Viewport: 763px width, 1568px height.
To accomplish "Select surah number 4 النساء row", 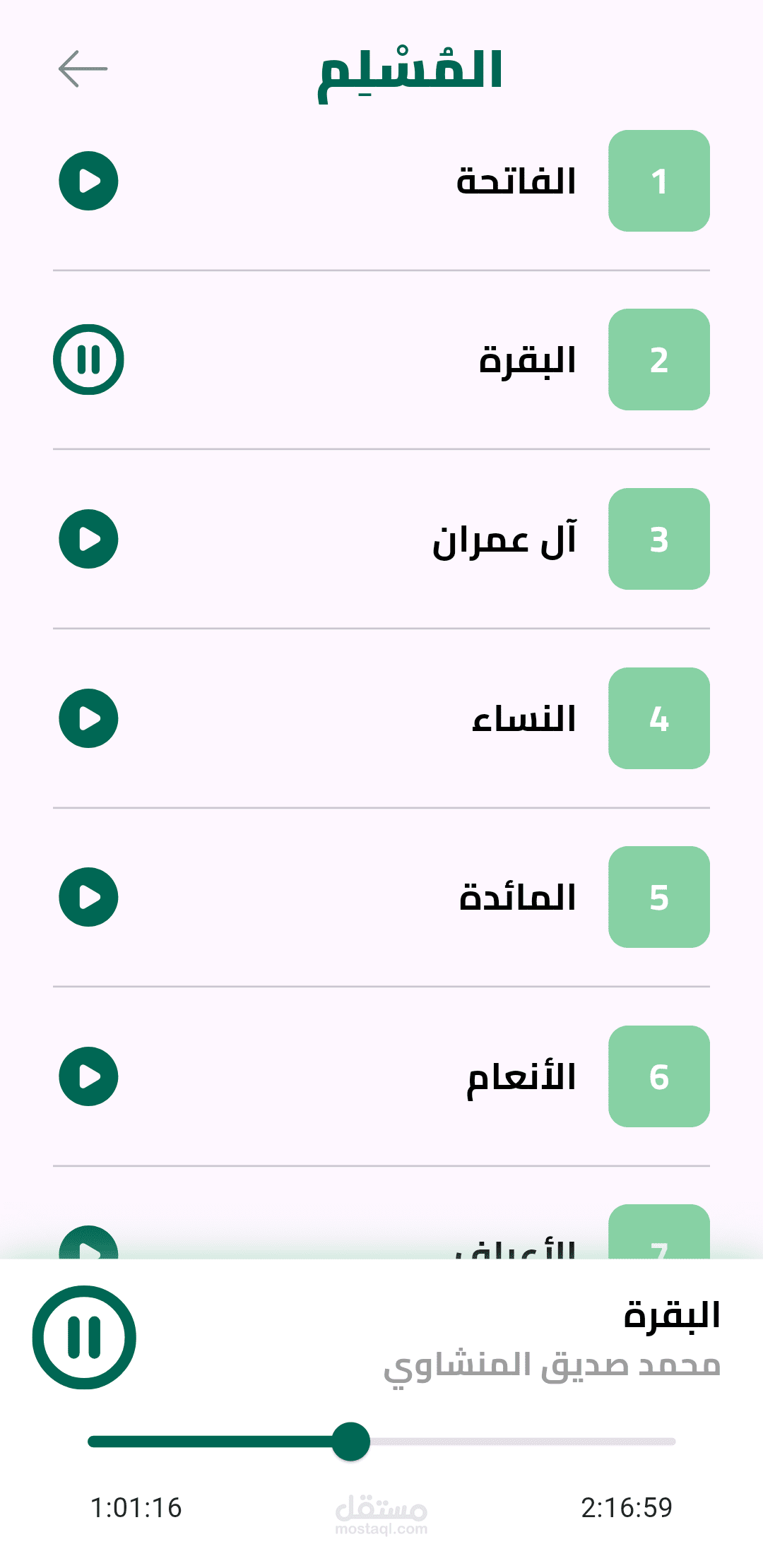I will [x=524, y=719].
